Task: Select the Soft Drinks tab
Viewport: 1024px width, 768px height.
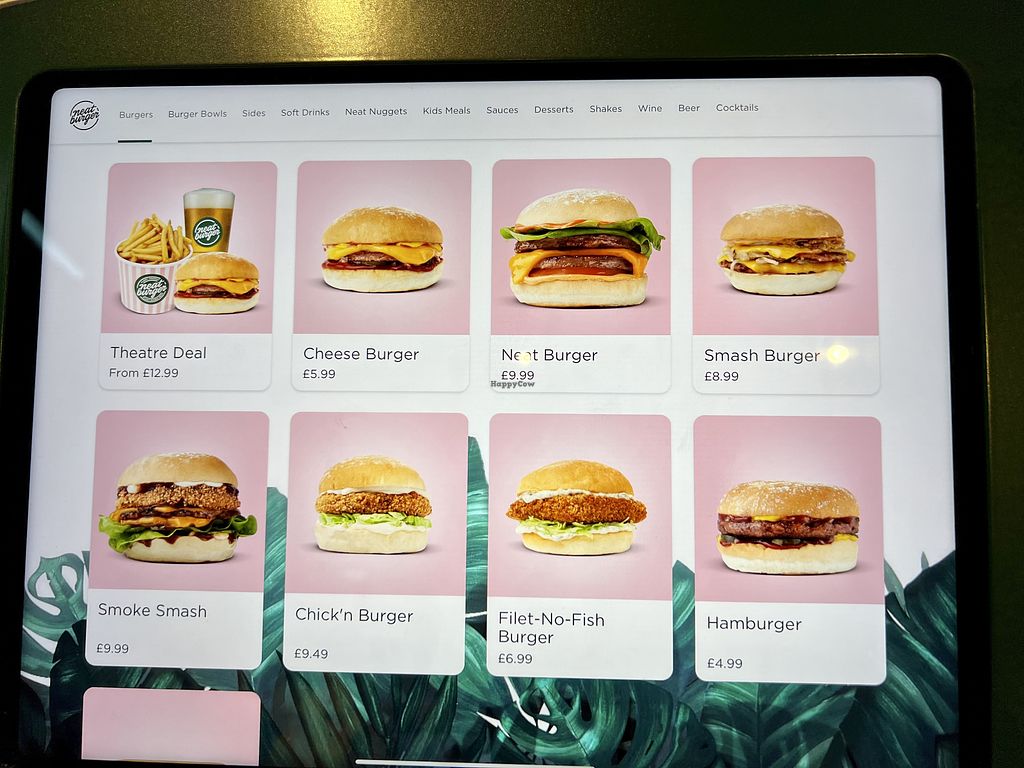Action: [305, 113]
